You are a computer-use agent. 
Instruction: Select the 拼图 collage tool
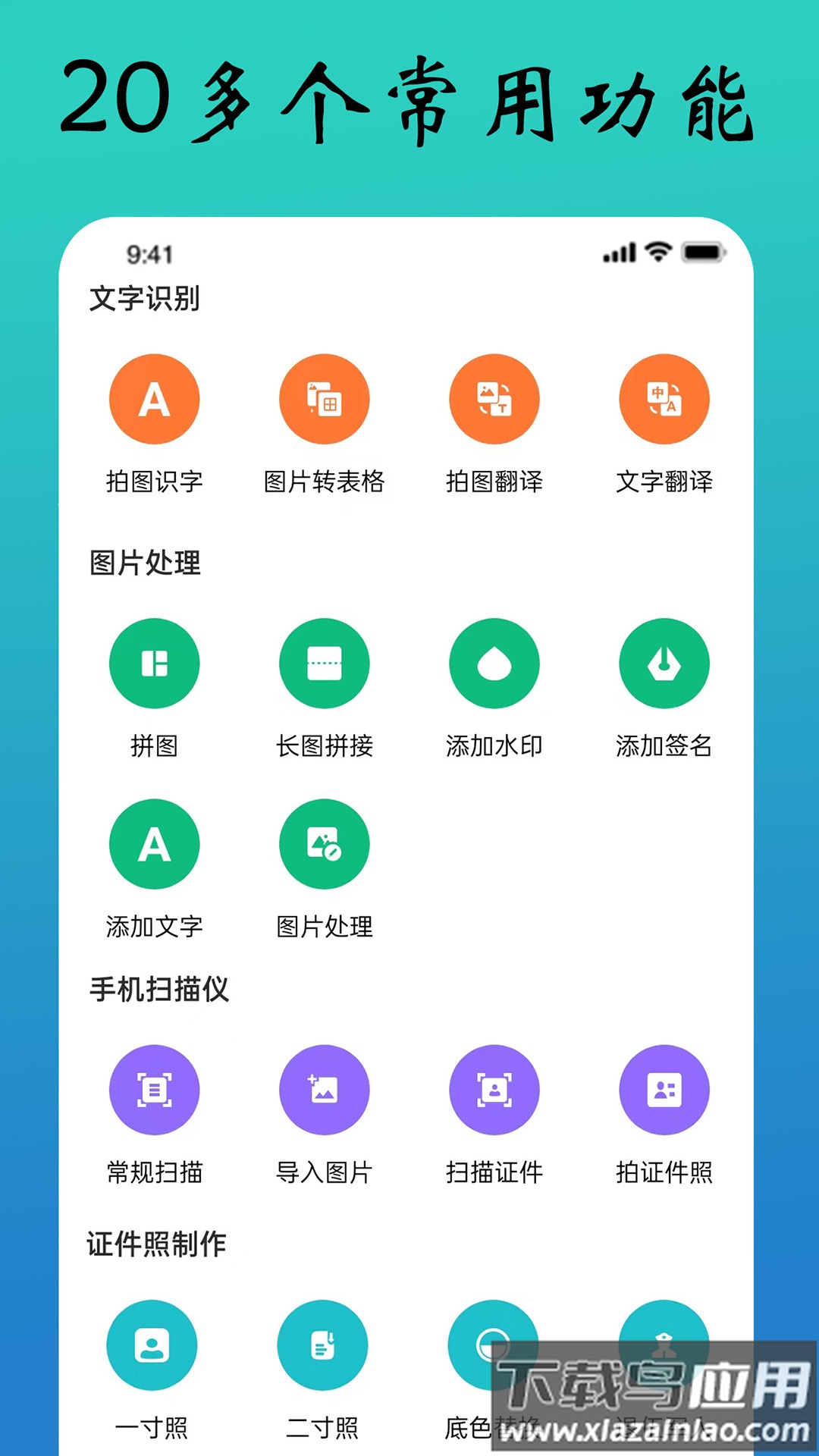[x=155, y=662]
